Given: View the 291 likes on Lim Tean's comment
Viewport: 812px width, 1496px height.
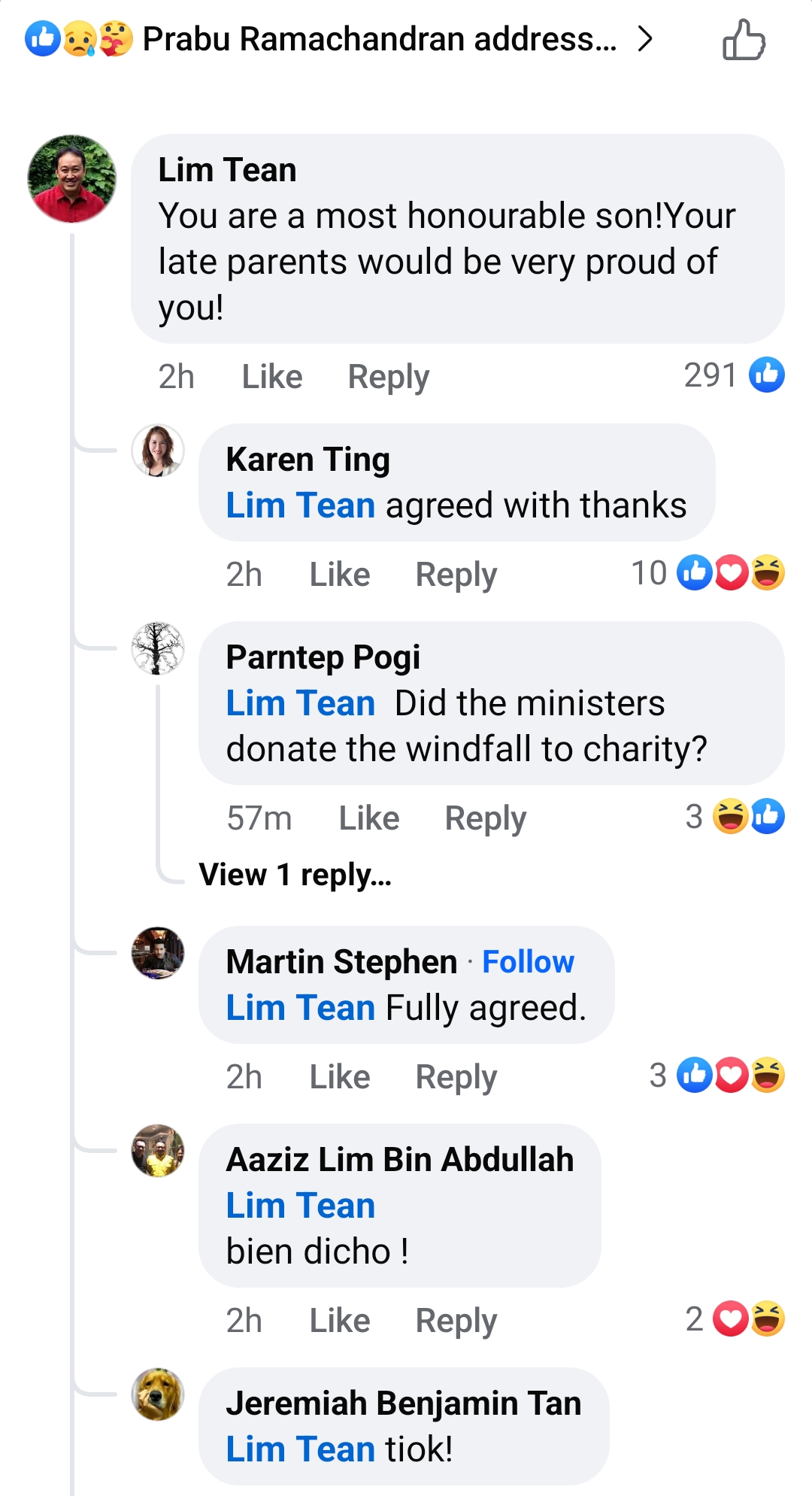Looking at the screenshot, I should (733, 375).
